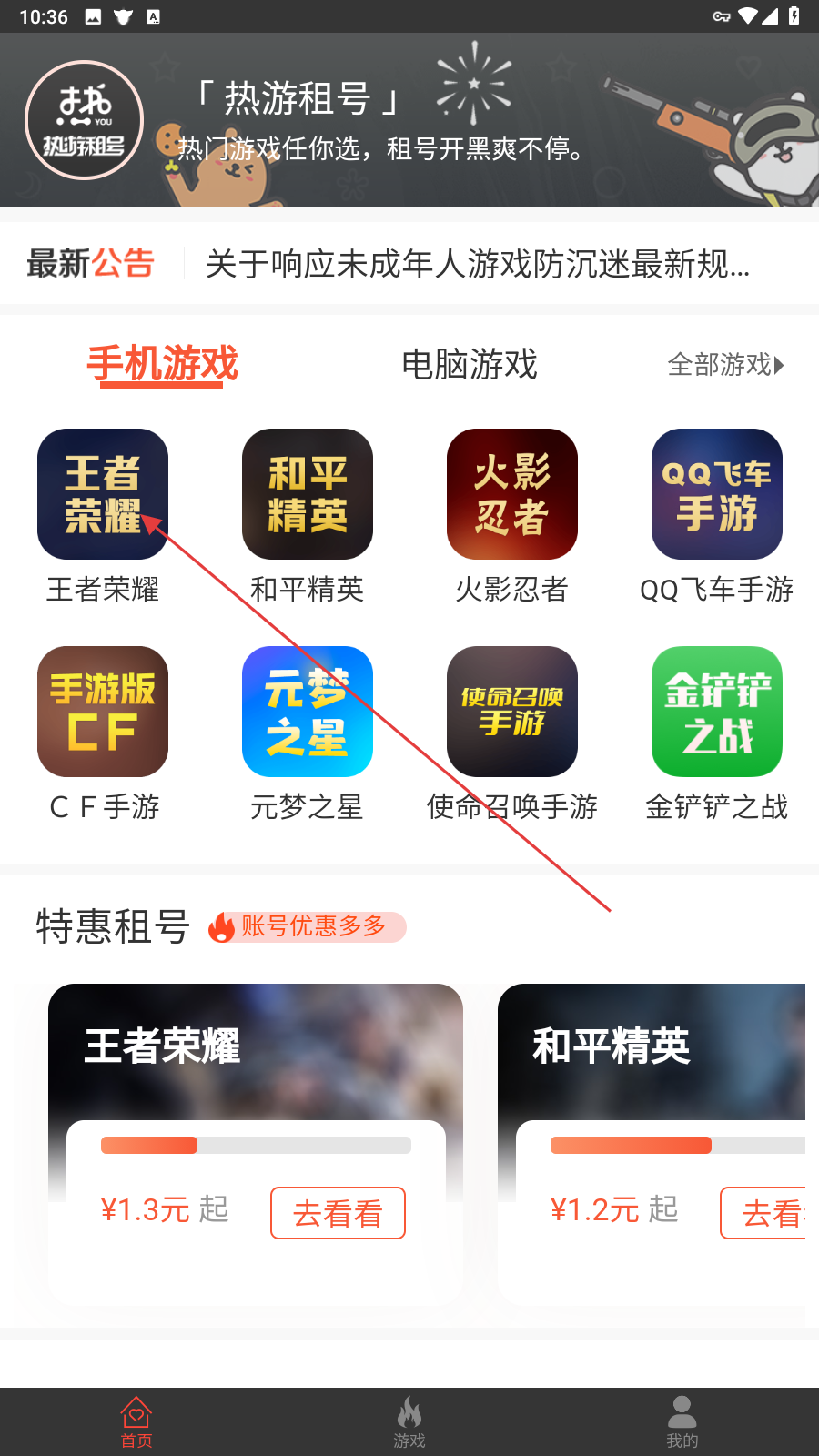Choose the CF手游 game
819x1456 pixels.
[103, 712]
